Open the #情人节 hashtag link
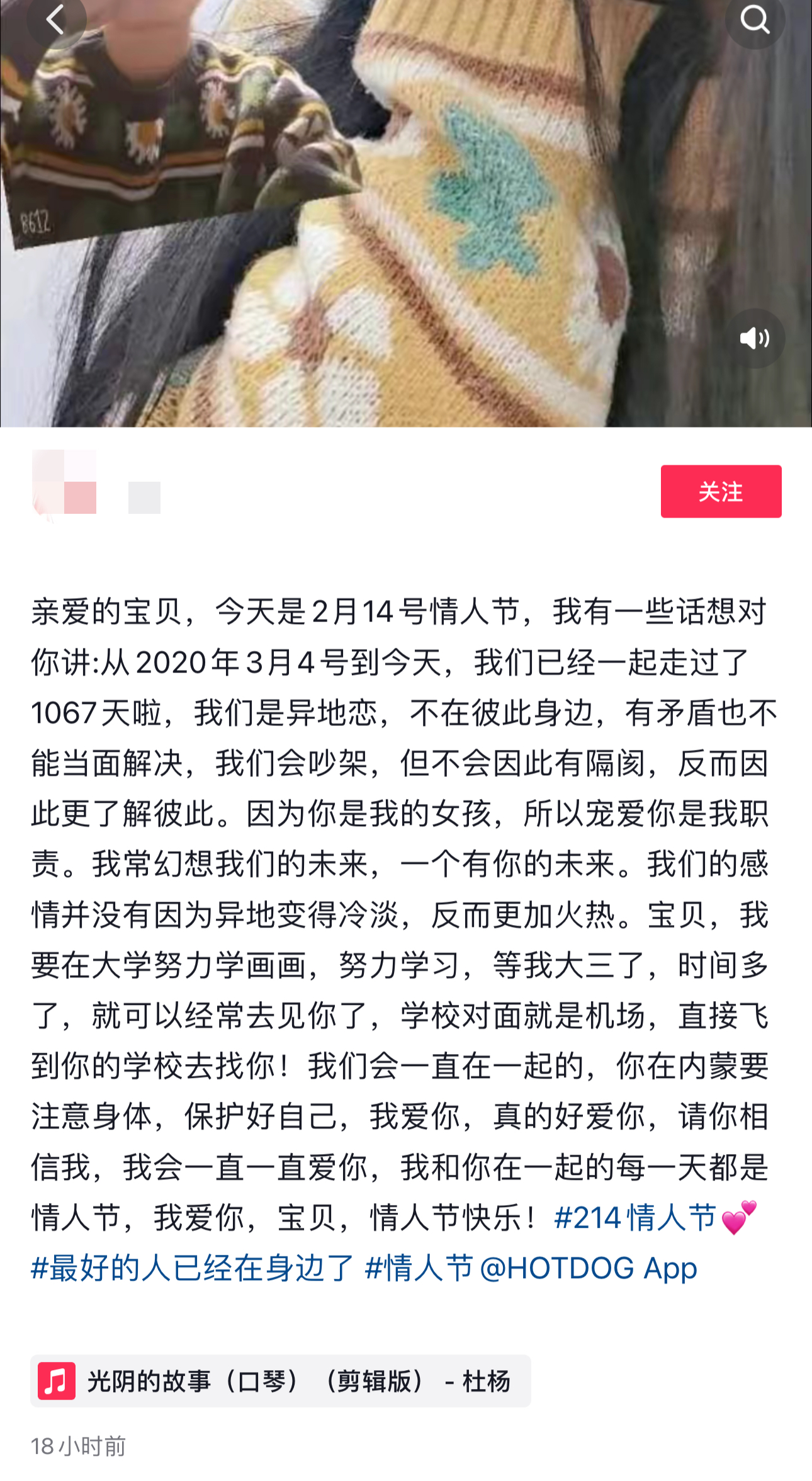Viewport: 812px width, 1481px height. [x=419, y=1268]
